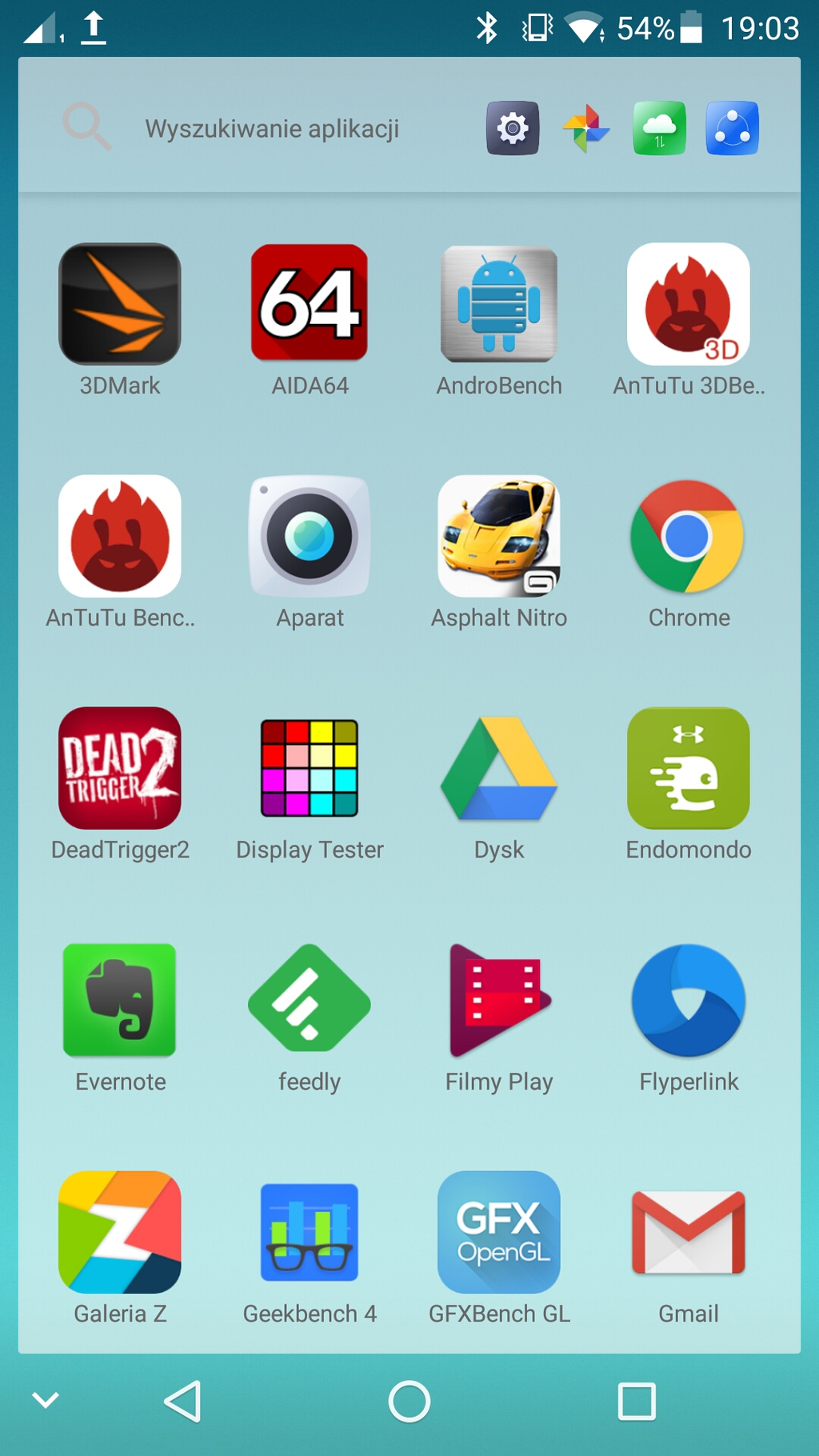Go to the home screen
This screenshot has width=819, height=1456.
[409, 1402]
